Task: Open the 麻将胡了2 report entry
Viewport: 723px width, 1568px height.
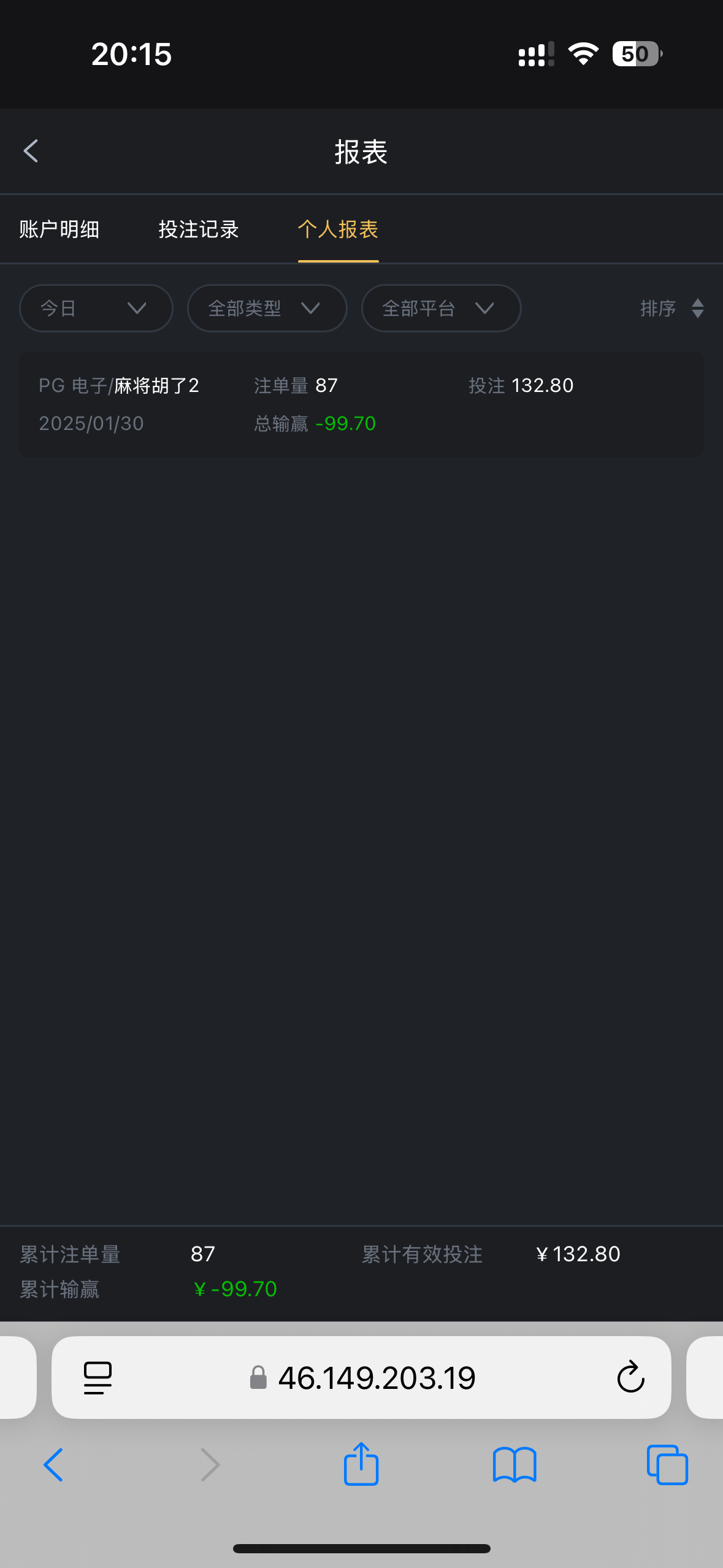Action: (361, 404)
